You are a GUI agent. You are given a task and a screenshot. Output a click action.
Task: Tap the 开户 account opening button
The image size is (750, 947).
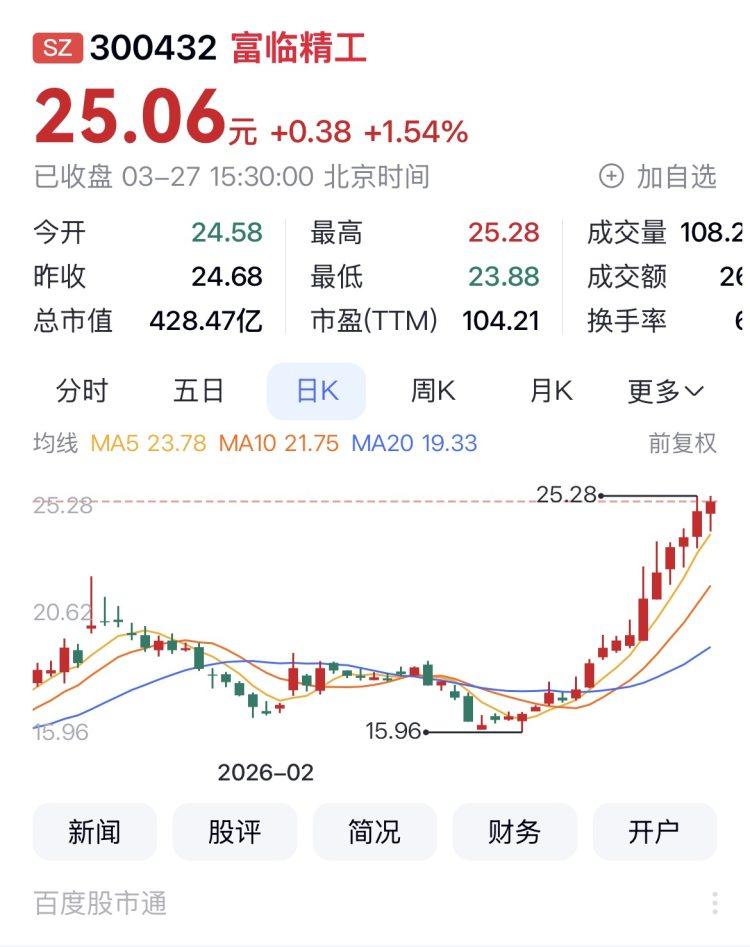[x=655, y=831]
